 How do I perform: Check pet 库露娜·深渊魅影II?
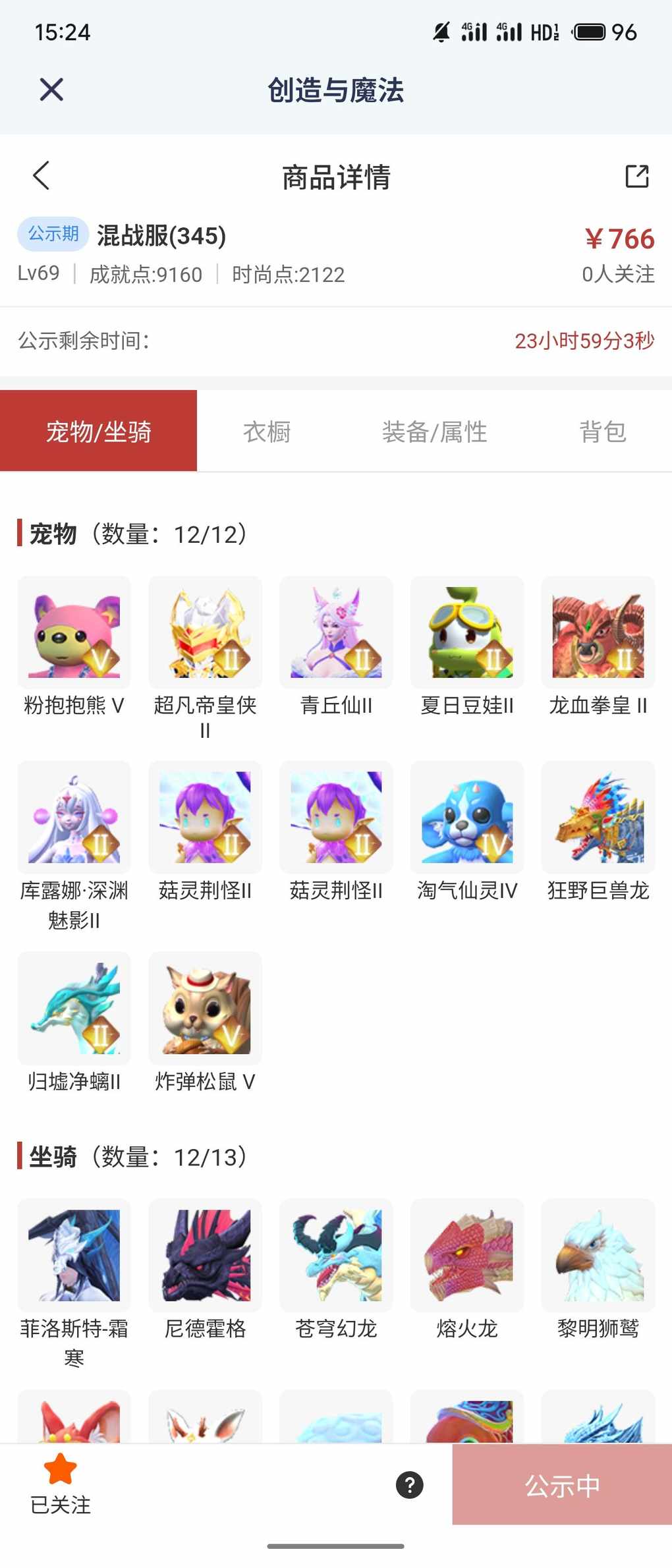point(74,818)
